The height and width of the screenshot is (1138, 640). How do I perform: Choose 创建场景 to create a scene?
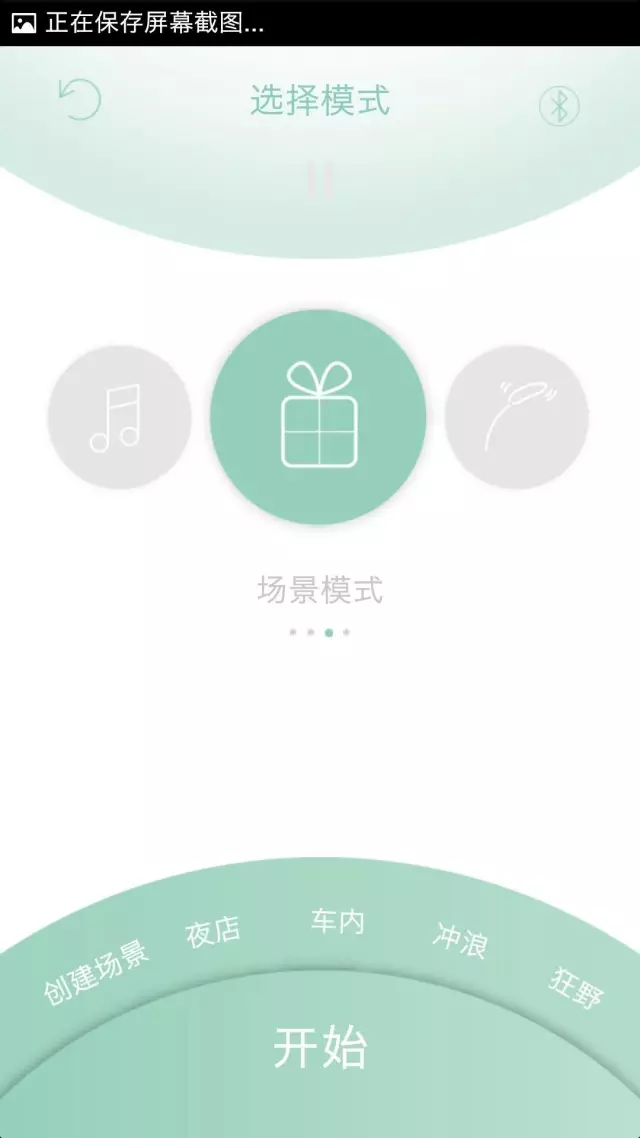click(x=96, y=972)
